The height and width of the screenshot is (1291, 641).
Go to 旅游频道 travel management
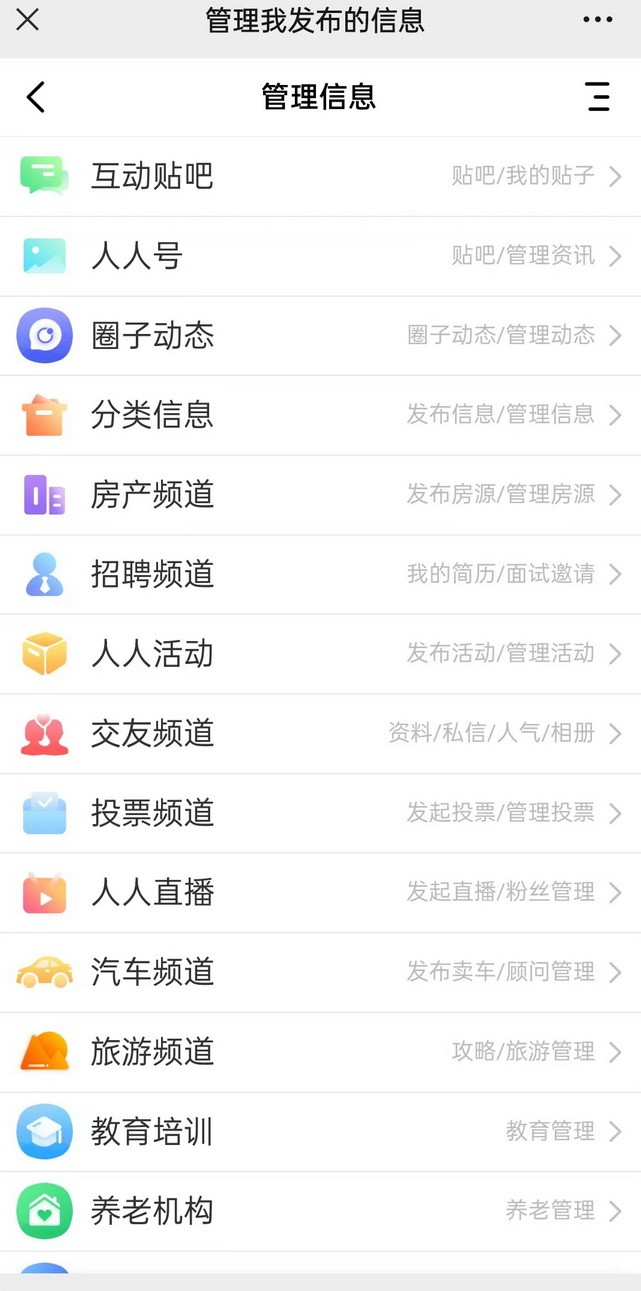[x=320, y=1052]
